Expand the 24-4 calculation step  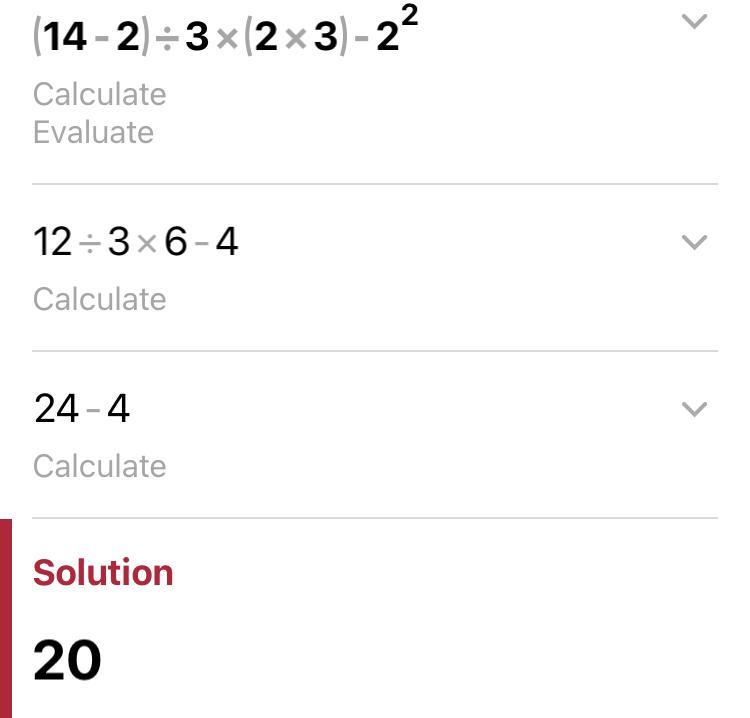pyautogui.click(x=694, y=409)
